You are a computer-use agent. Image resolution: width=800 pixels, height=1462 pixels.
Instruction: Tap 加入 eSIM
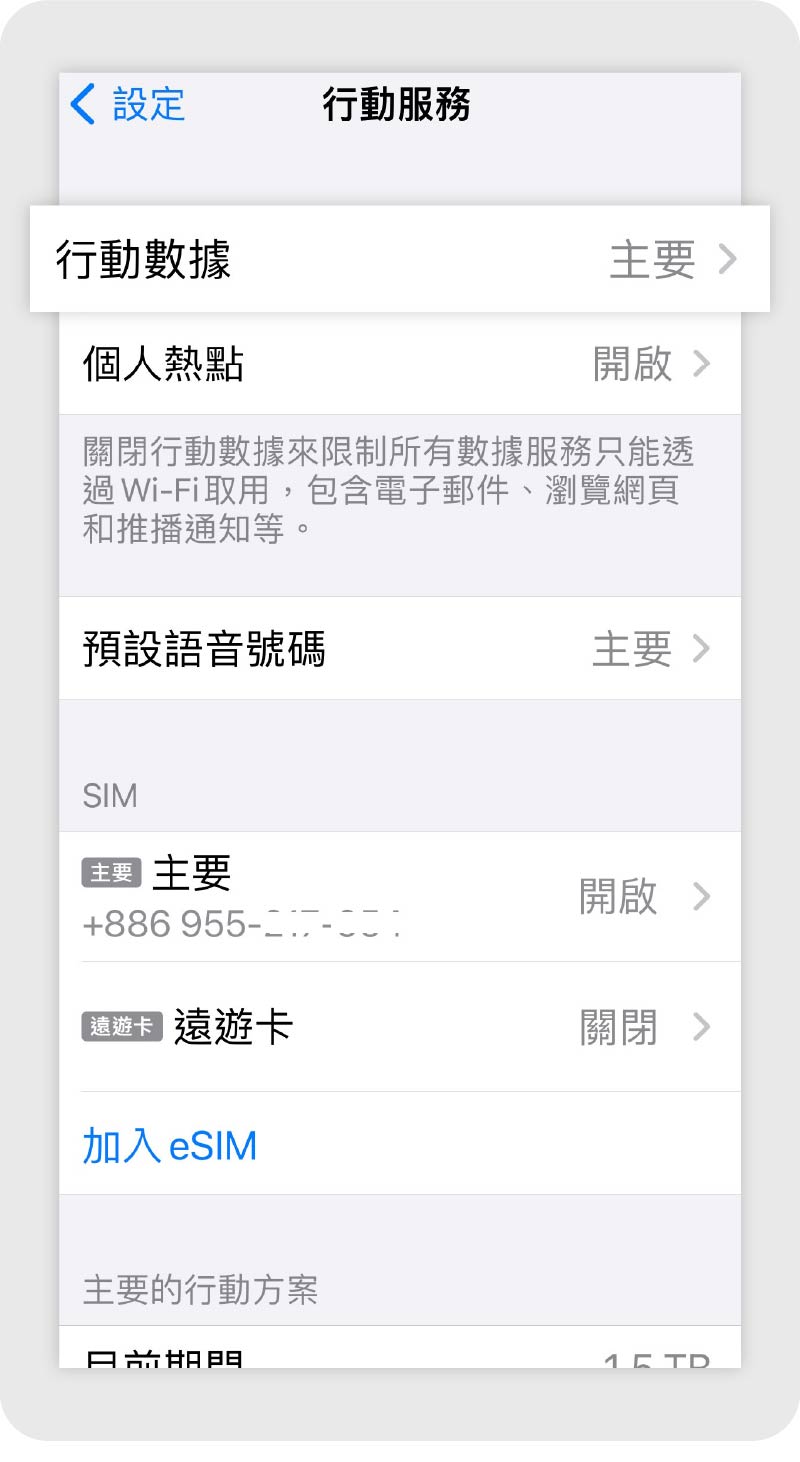[170, 1146]
